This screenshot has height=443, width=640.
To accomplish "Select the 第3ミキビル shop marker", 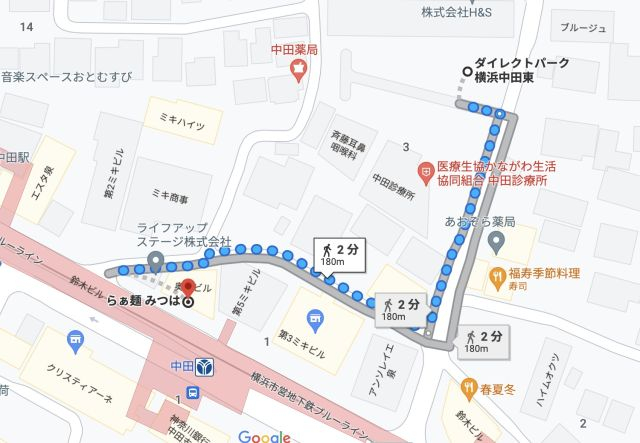I will pyautogui.click(x=316, y=320).
